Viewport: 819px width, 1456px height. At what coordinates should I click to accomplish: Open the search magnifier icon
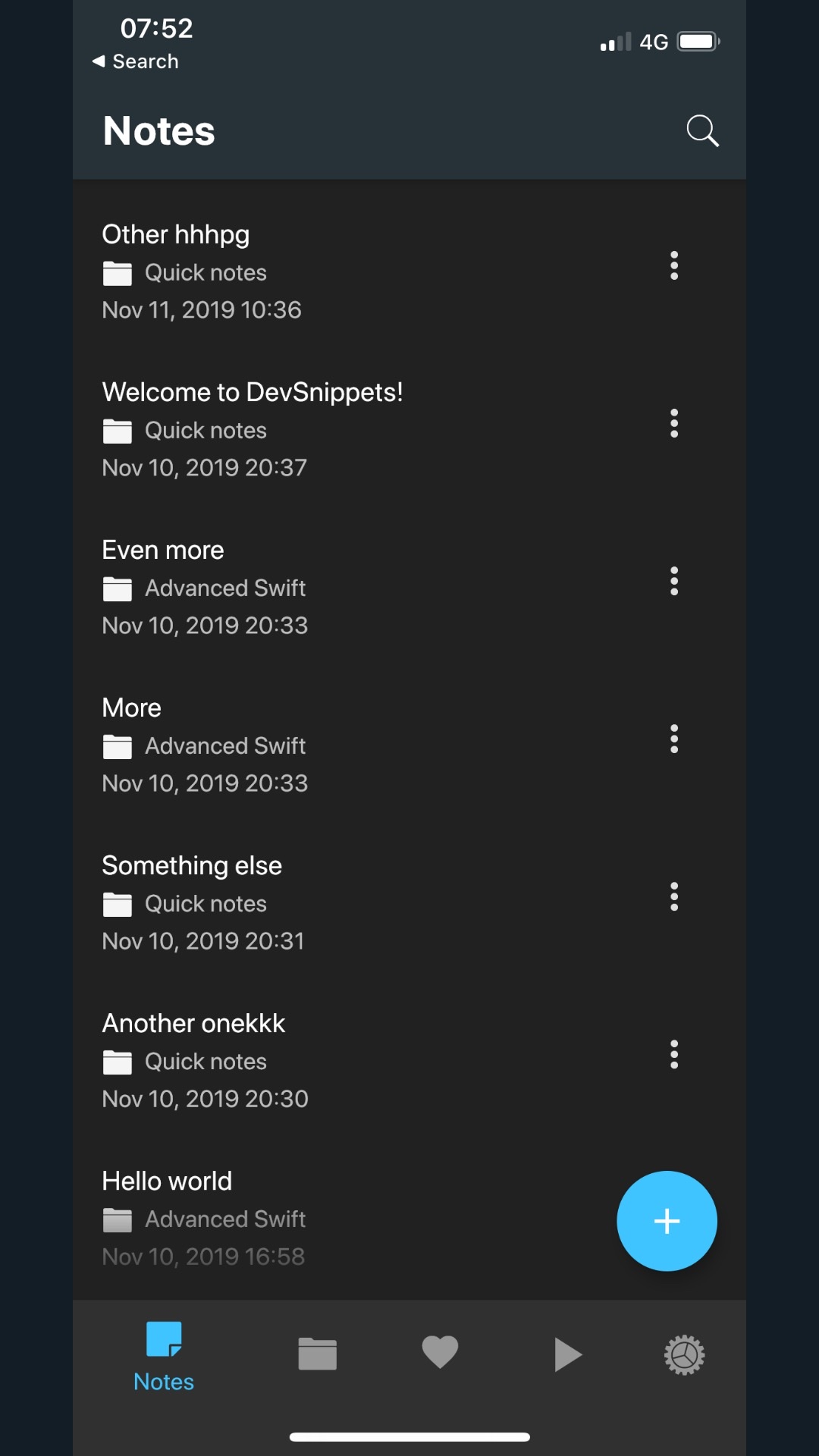point(702,130)
